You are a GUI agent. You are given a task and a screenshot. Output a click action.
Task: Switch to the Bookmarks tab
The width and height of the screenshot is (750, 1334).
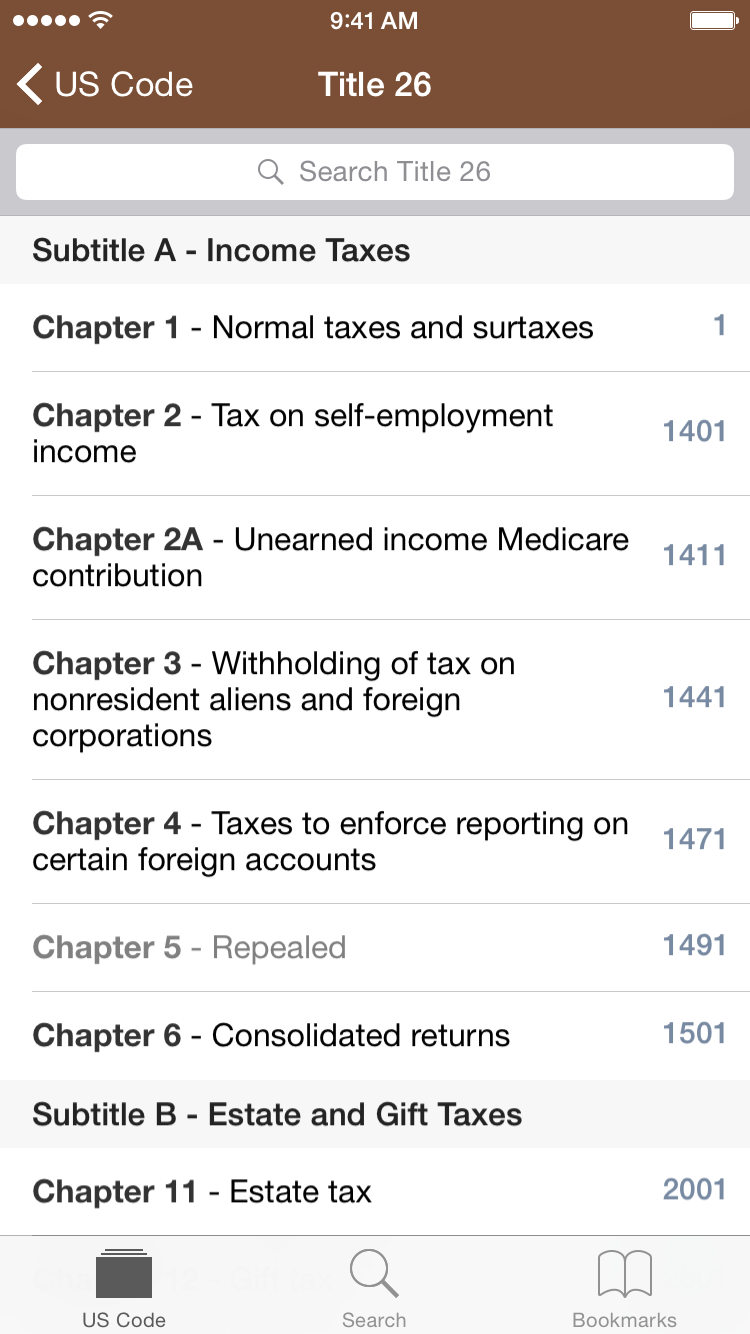(624, 1288)
